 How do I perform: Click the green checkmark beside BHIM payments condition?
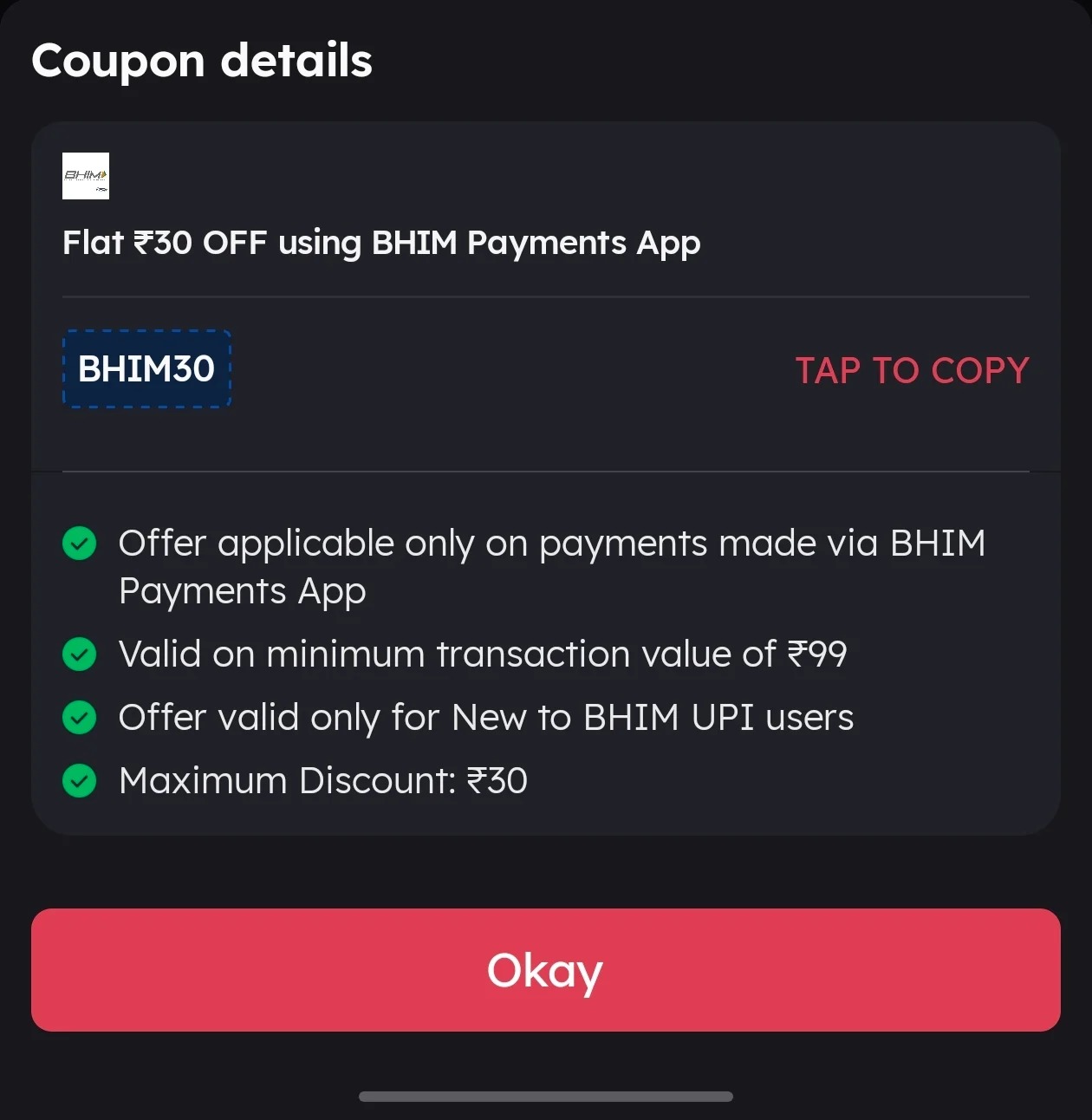pyautogui.click(x=79, y=544)
